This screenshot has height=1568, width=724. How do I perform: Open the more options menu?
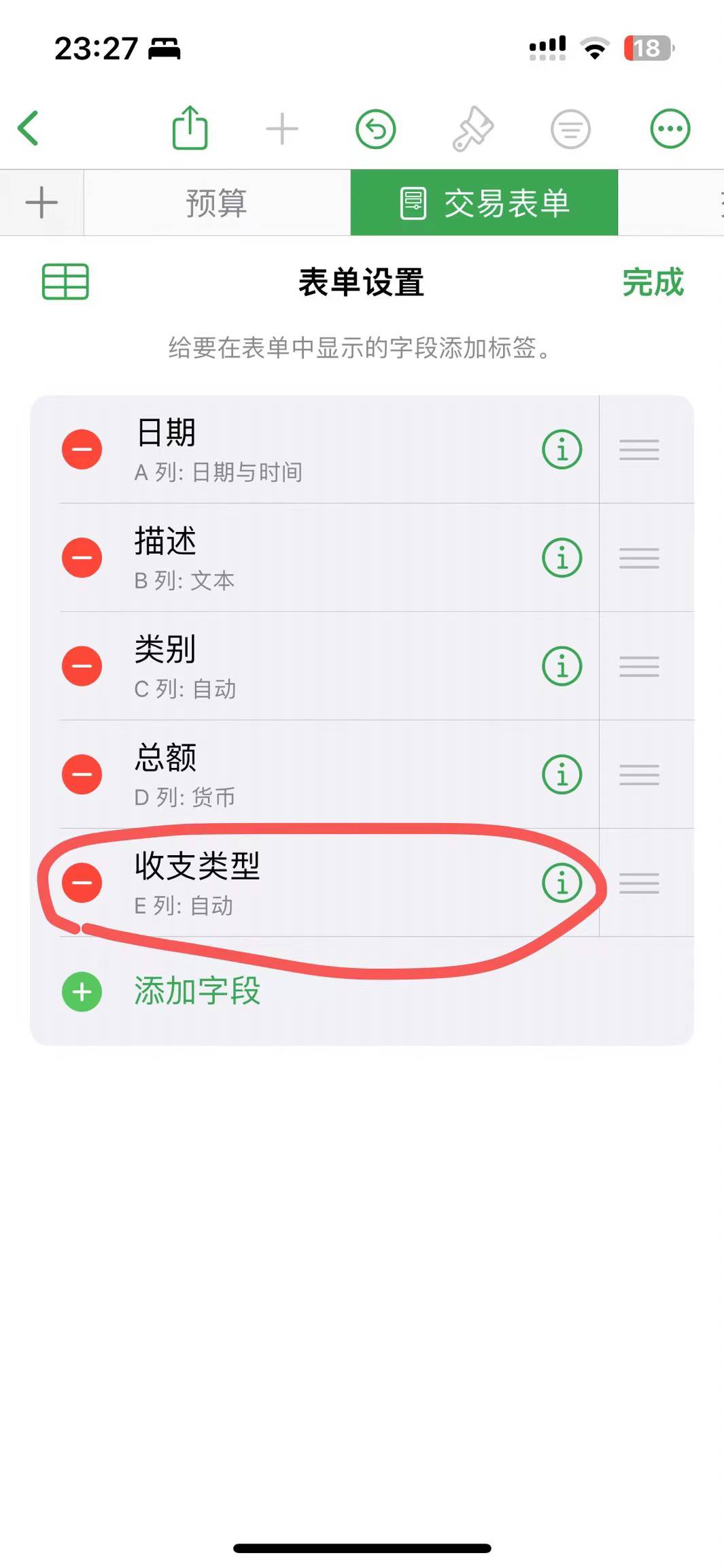[x=670, y=129]
